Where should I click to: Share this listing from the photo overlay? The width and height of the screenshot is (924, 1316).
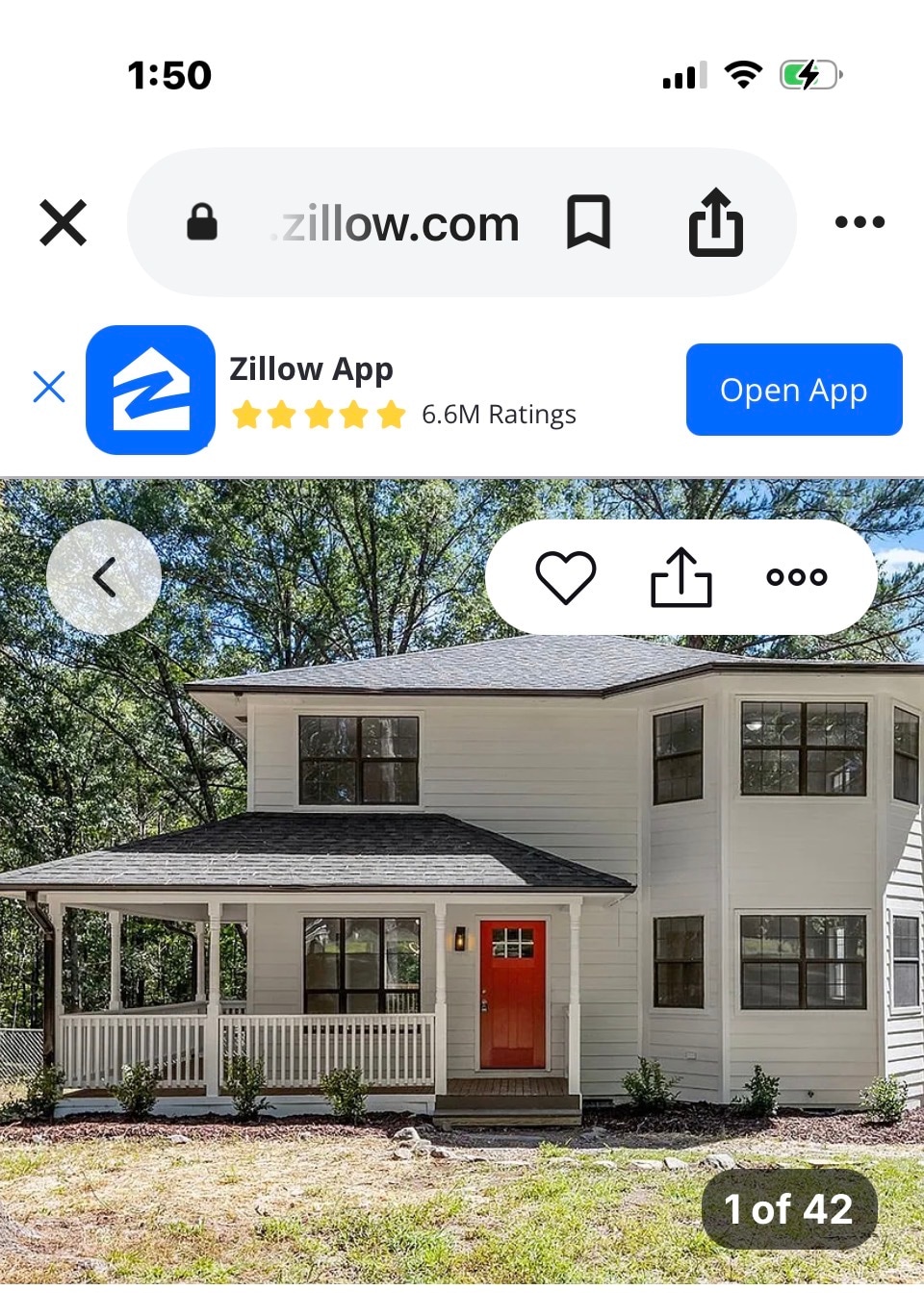point(680,577)
